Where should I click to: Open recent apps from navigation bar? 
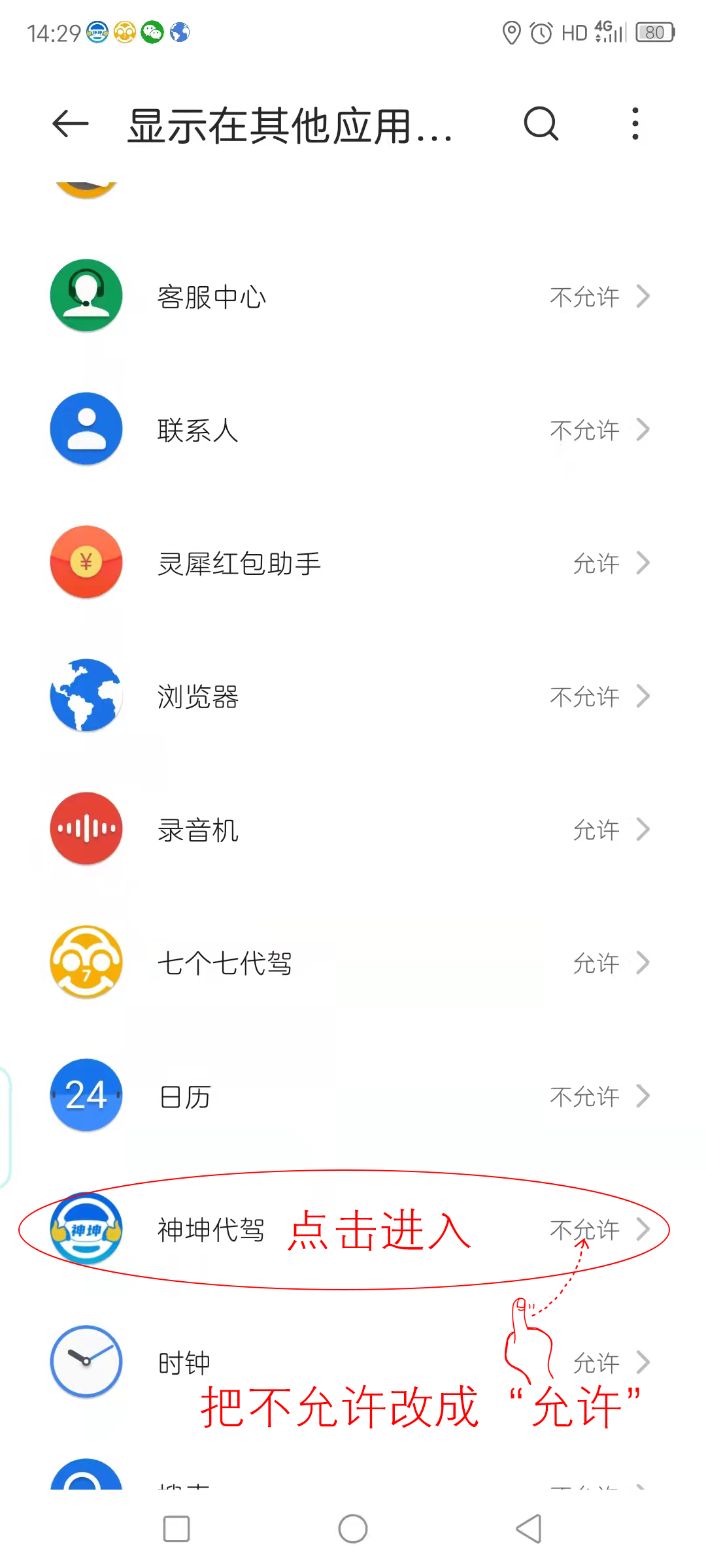point(176,1529)
